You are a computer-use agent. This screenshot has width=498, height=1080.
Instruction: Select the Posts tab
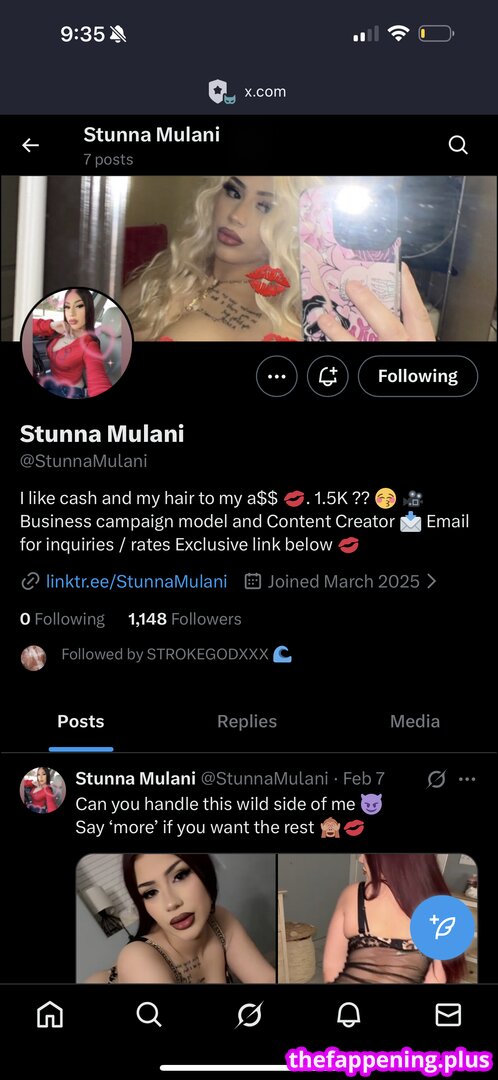tap(81, 722)
